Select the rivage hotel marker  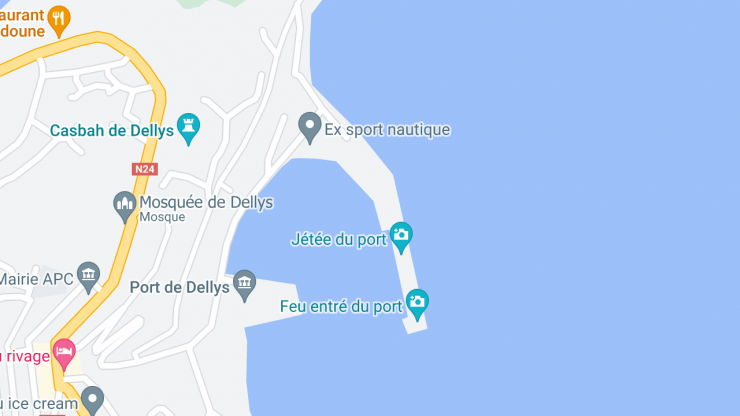pos(64,351)
